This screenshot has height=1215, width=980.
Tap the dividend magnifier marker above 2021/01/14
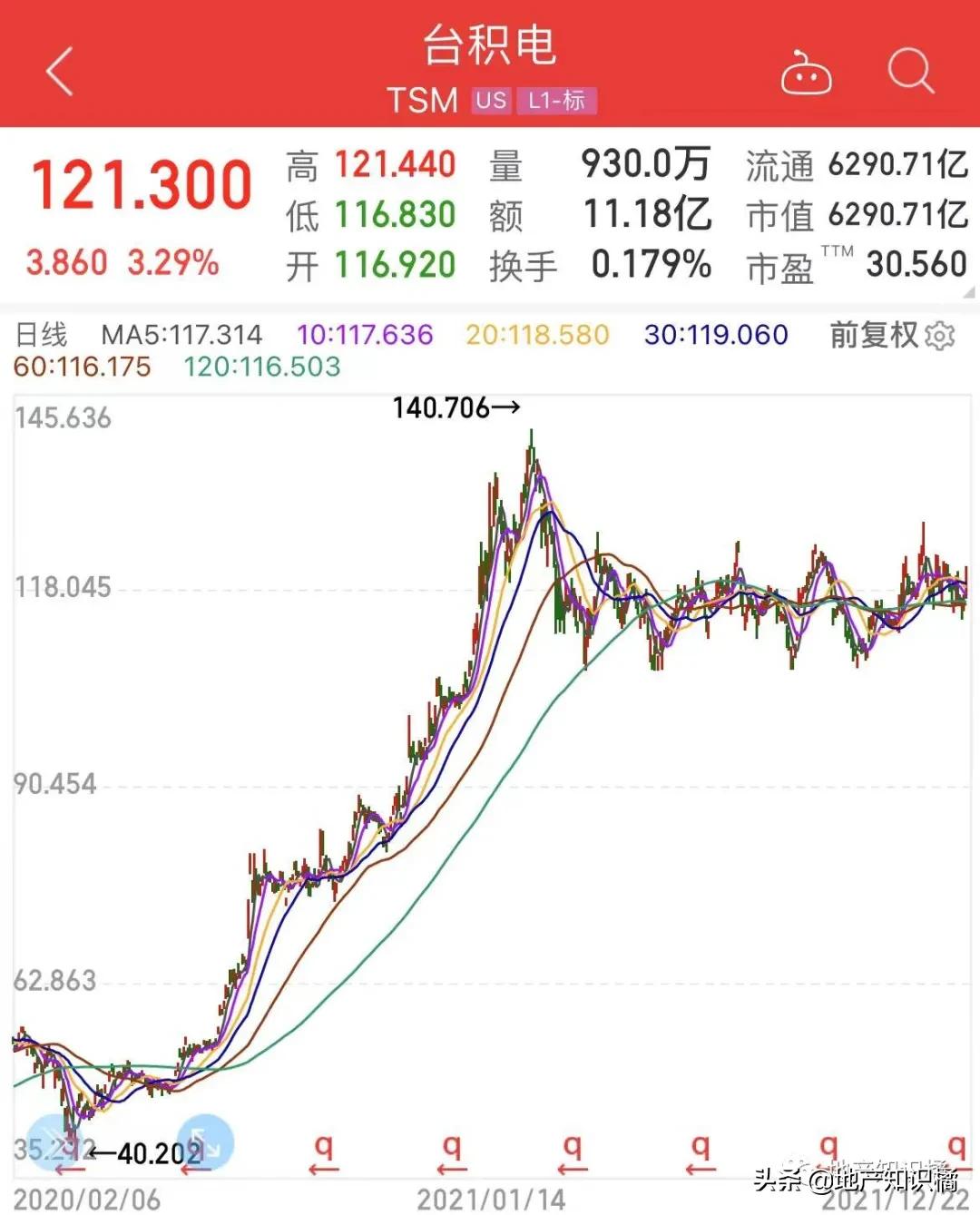pos(451,1146)
